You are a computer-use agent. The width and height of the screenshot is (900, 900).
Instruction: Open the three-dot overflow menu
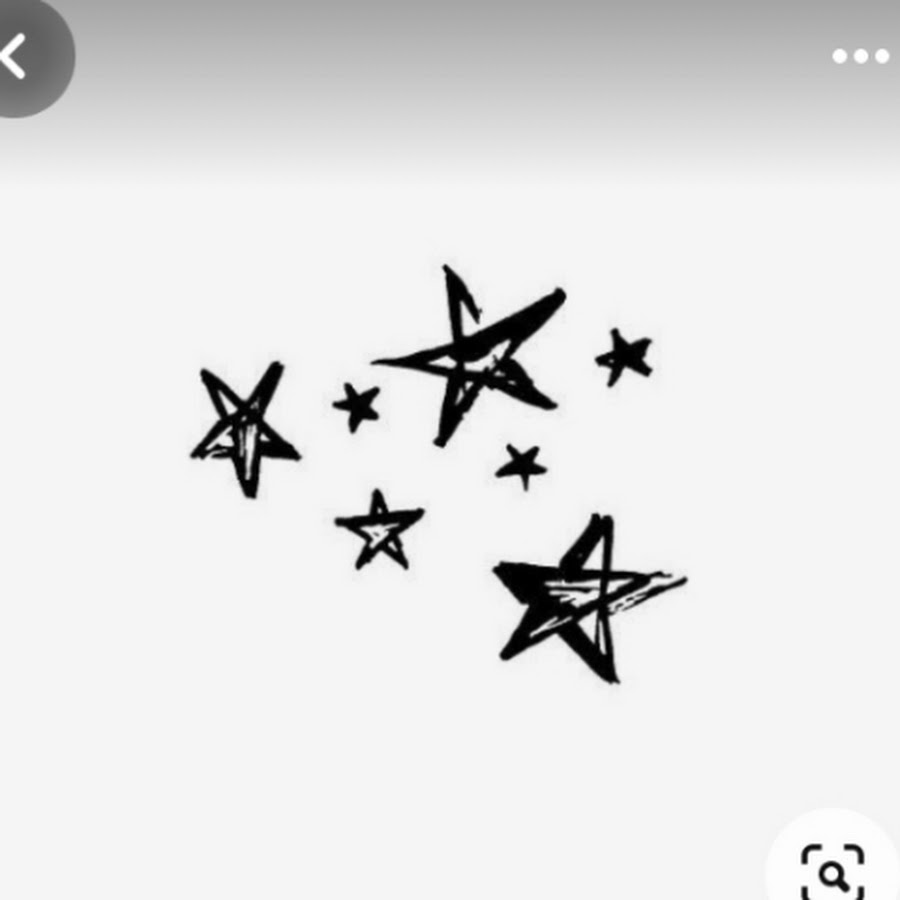coord(860,57)
